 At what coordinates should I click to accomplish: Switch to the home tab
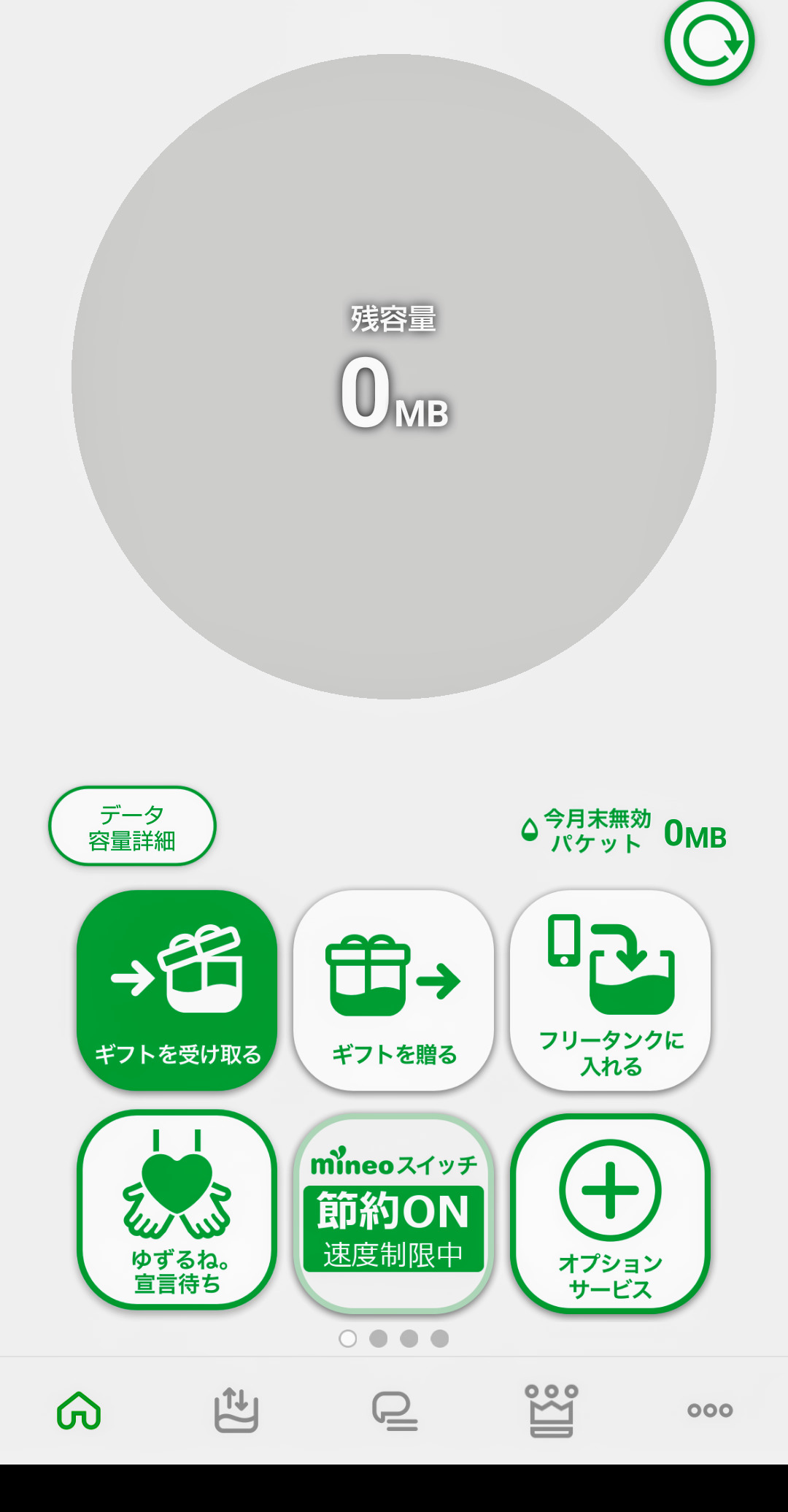point(79,1411)
